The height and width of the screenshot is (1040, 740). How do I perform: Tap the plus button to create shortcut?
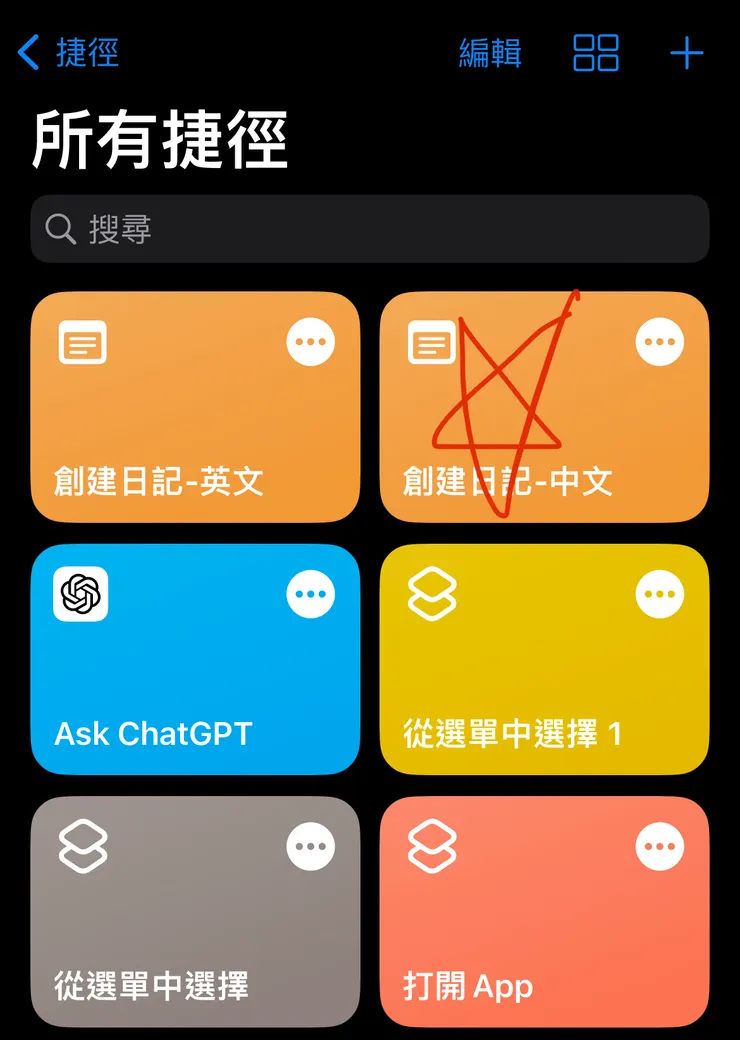click(686, 53)
